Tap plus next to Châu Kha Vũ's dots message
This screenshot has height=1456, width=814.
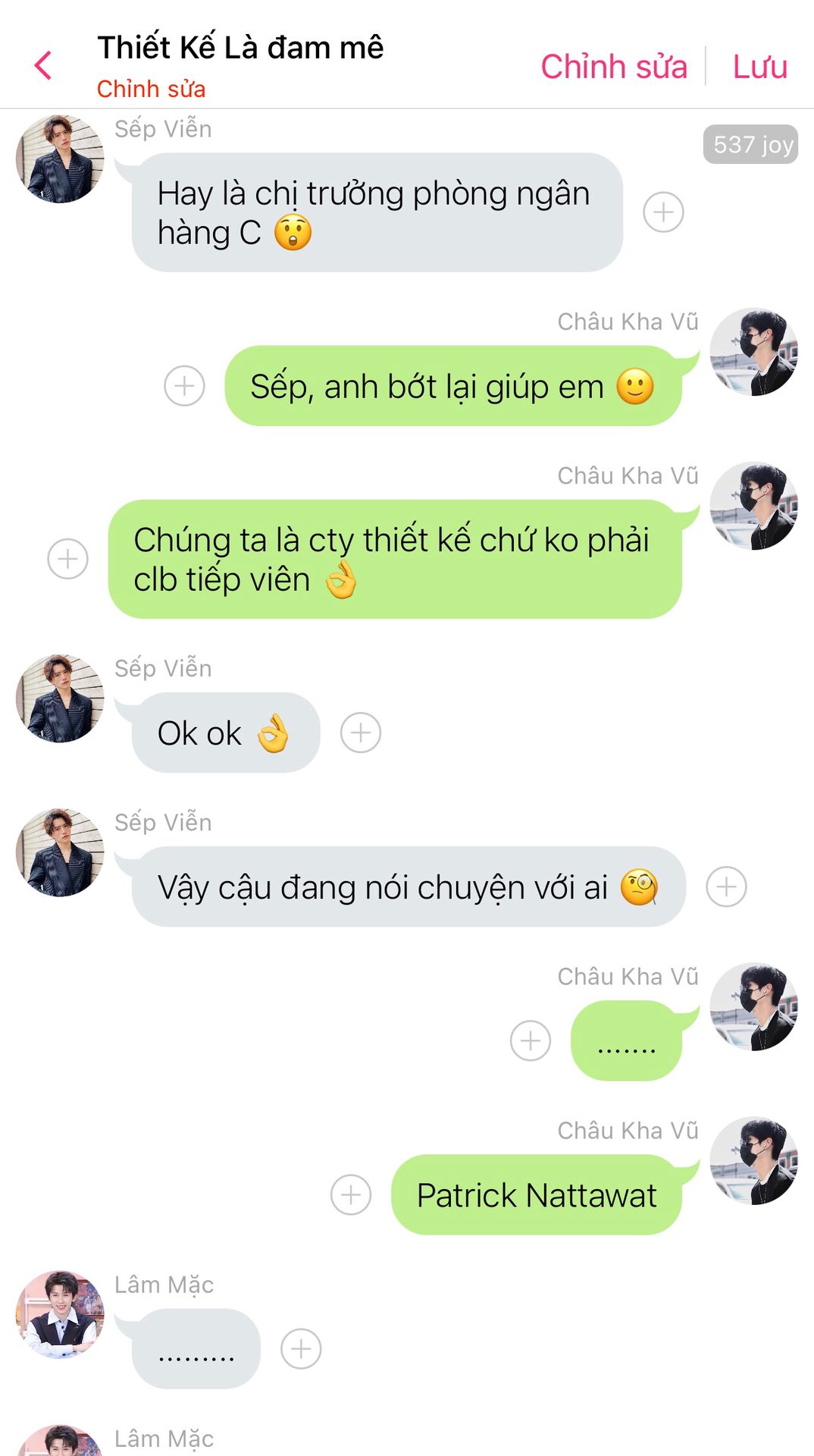pos(531,1040)
